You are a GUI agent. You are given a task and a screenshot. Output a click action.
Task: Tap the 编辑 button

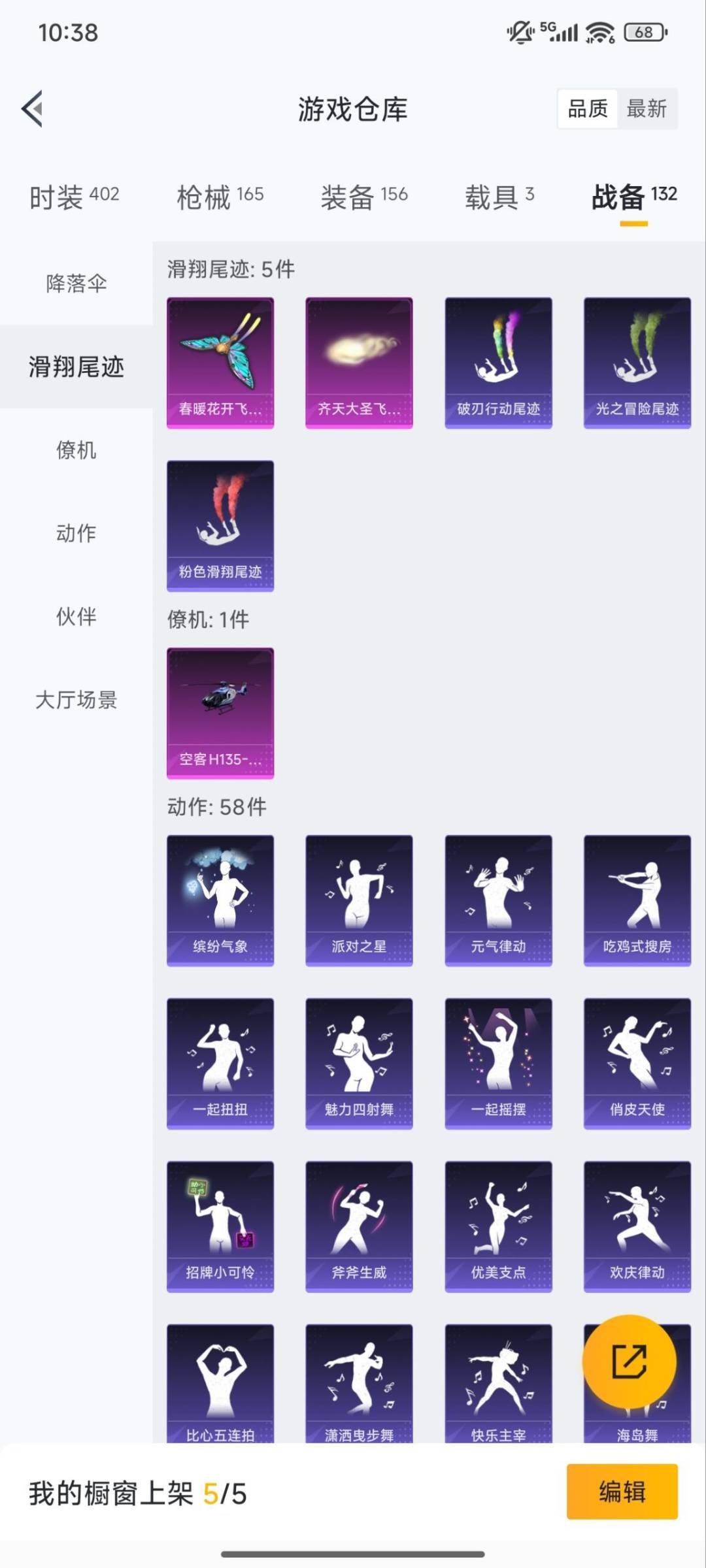pyautogui.click(x=622, y=1492)
